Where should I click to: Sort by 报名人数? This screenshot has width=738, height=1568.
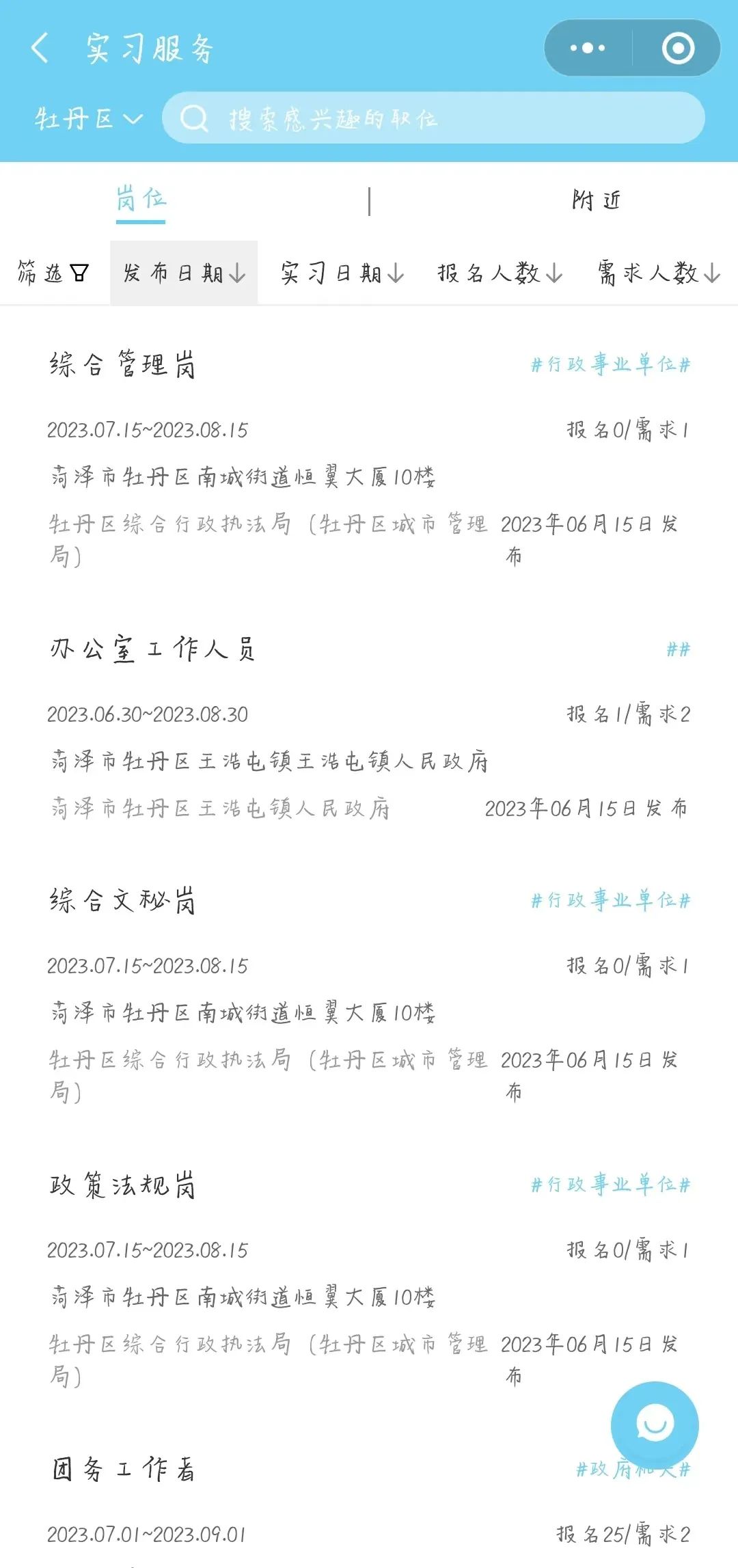point(500,273)
